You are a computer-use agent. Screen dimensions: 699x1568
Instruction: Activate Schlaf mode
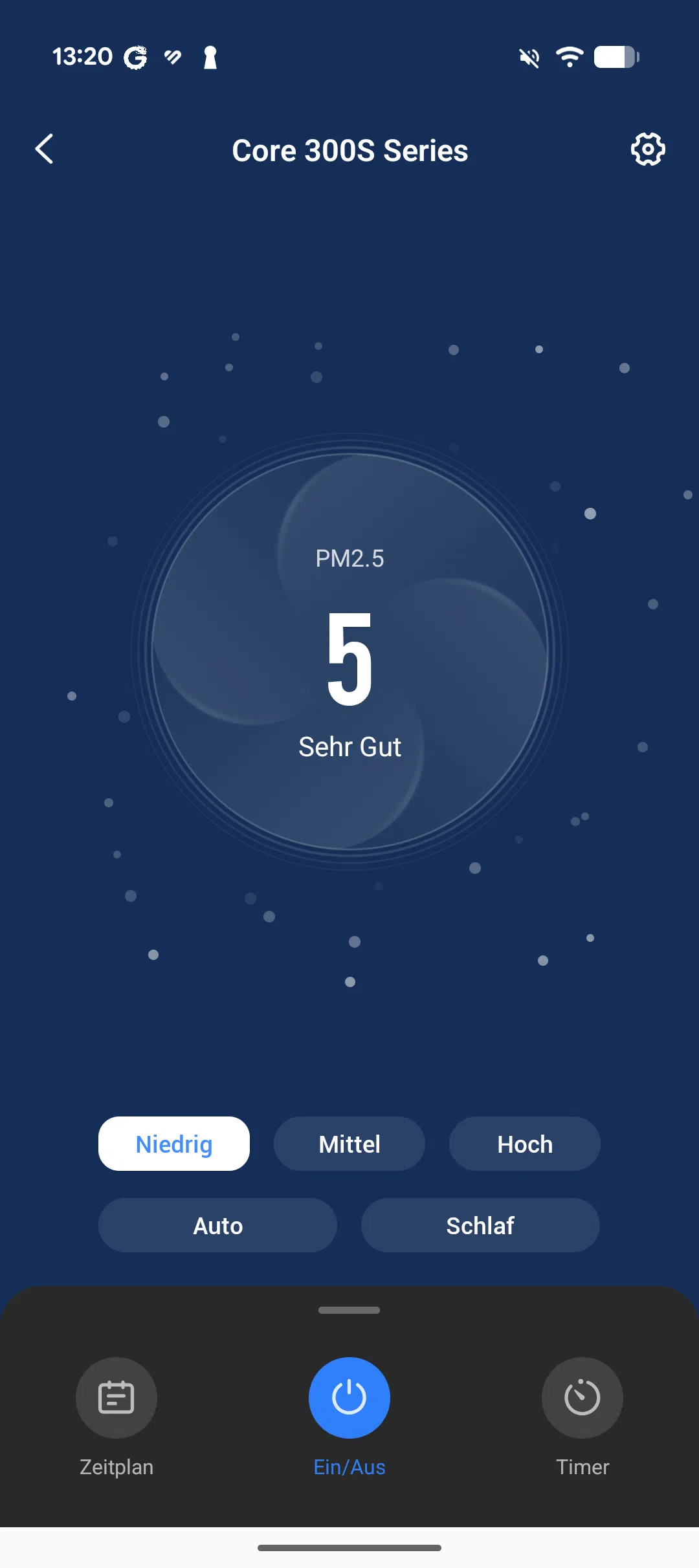tap(480, 1225)
